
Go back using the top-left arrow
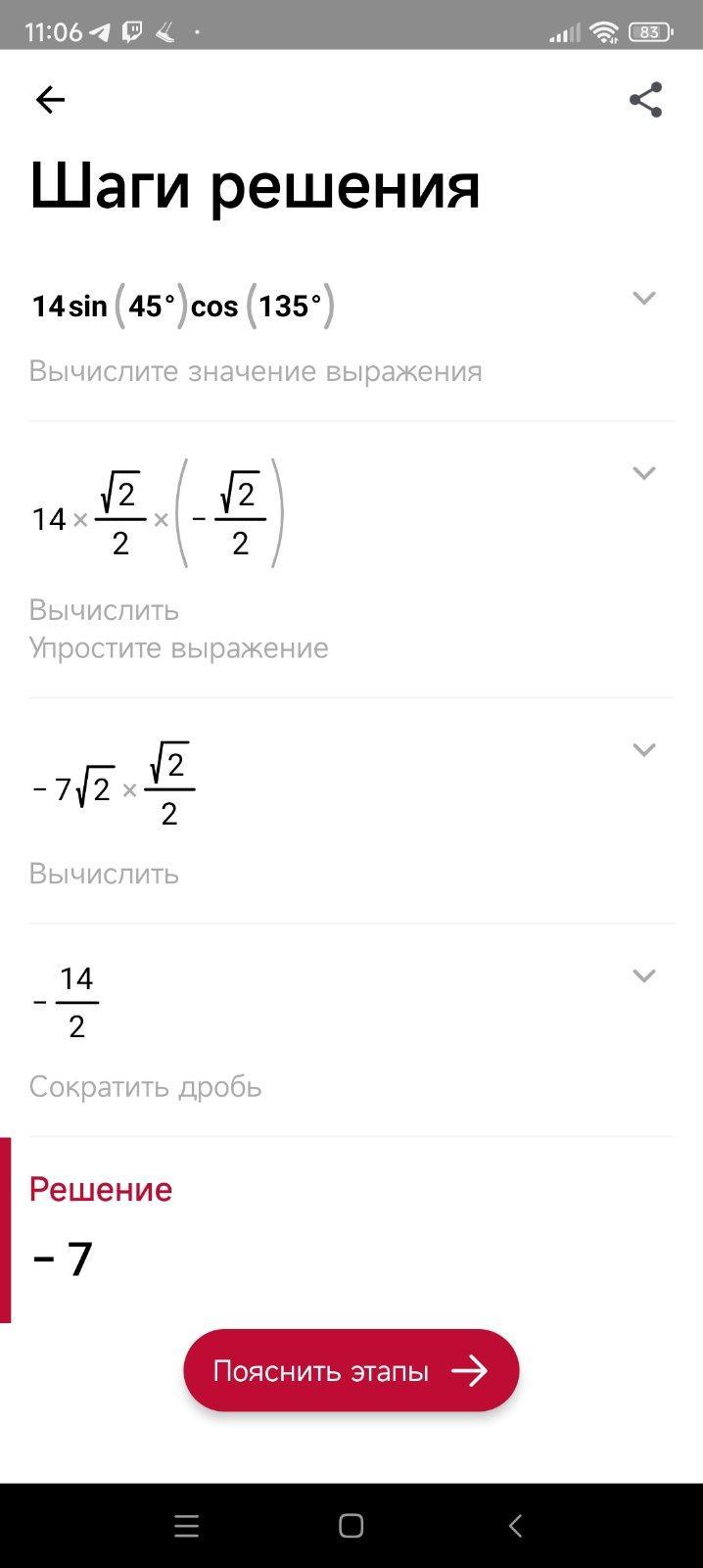[x=50, y=100]
